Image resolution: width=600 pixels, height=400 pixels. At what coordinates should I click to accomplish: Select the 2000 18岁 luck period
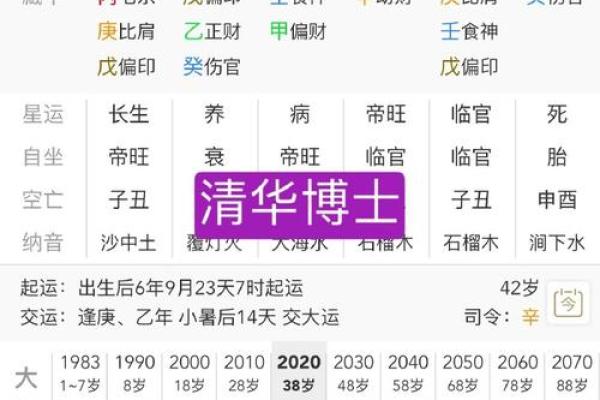(190, 373)
